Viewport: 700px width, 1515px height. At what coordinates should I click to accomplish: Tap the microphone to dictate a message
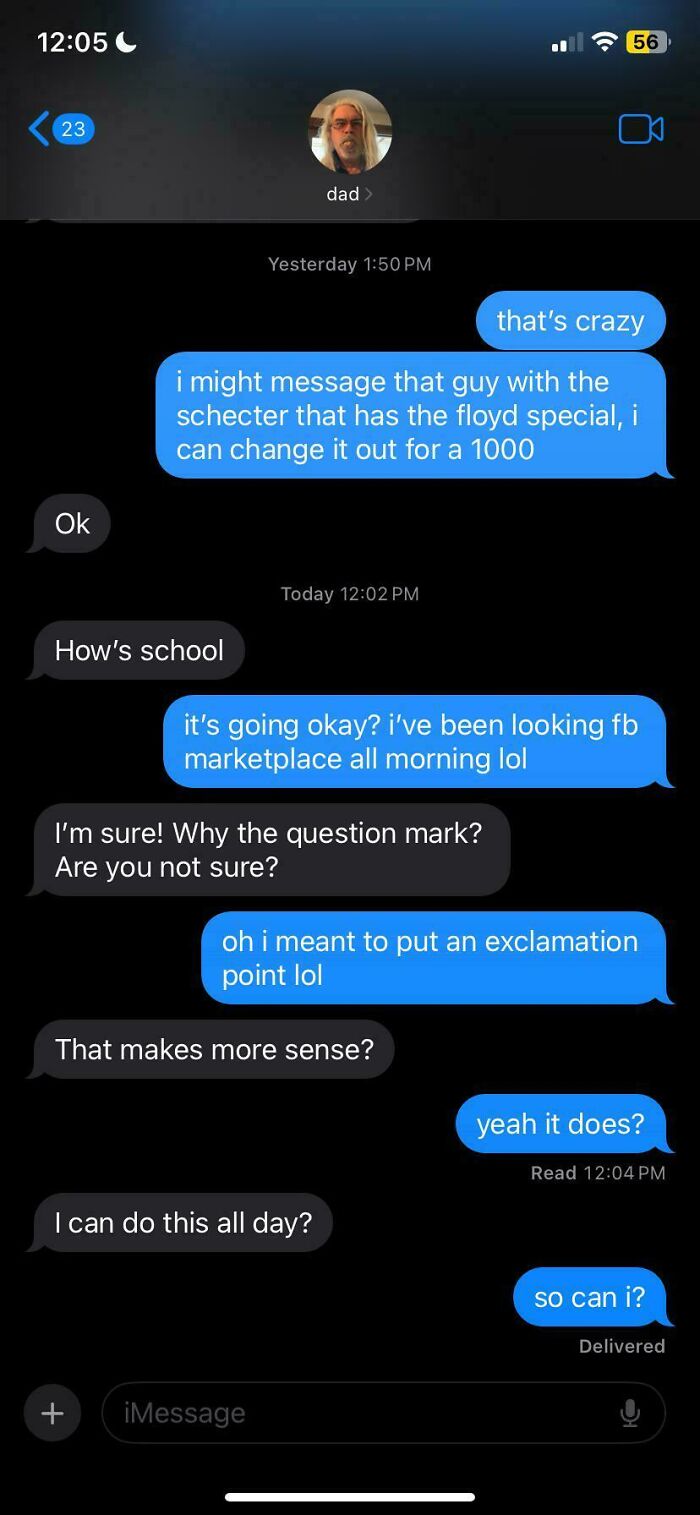pos(629,1412)
